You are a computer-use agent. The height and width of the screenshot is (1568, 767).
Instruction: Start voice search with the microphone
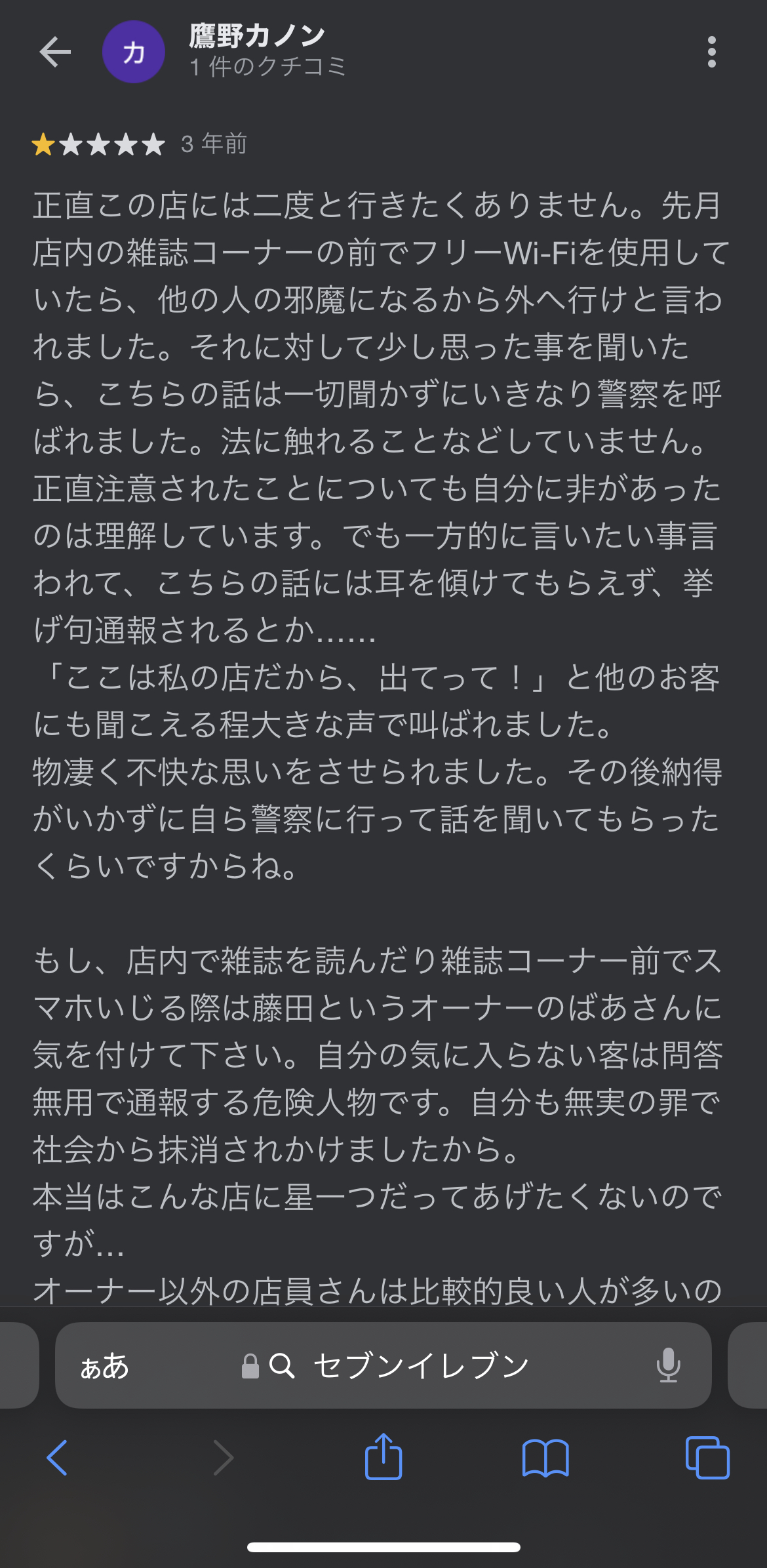(668, 1365)
